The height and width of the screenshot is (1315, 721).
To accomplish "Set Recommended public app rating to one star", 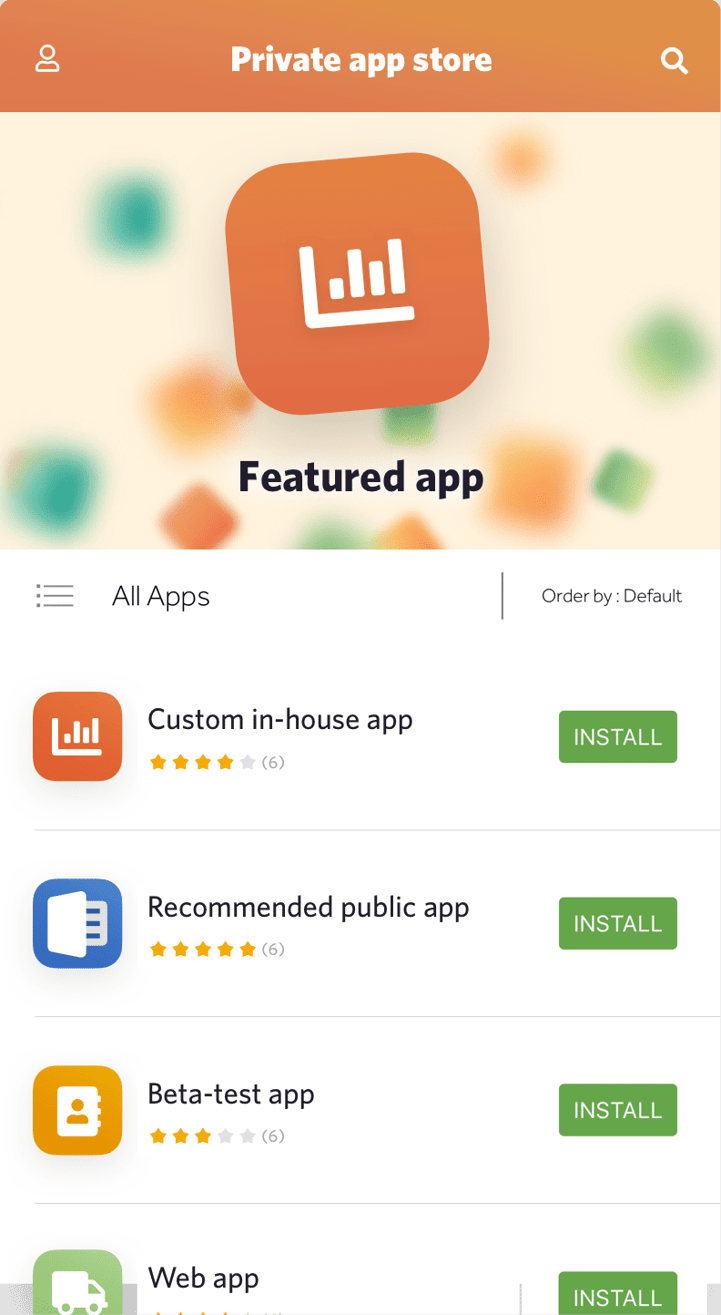I will 158,949.
